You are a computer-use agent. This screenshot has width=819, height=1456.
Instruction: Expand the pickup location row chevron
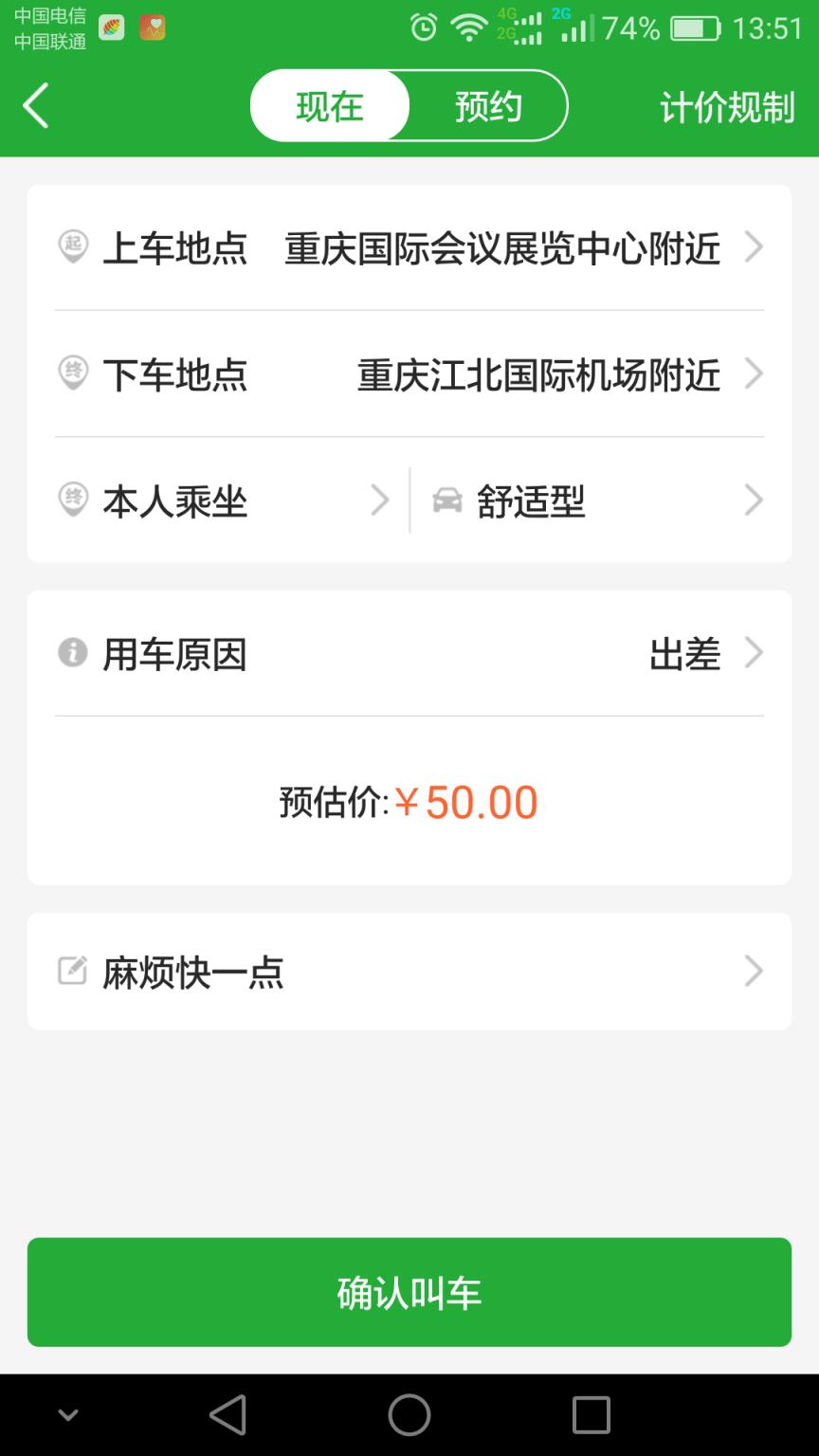(x=754, y=247)
